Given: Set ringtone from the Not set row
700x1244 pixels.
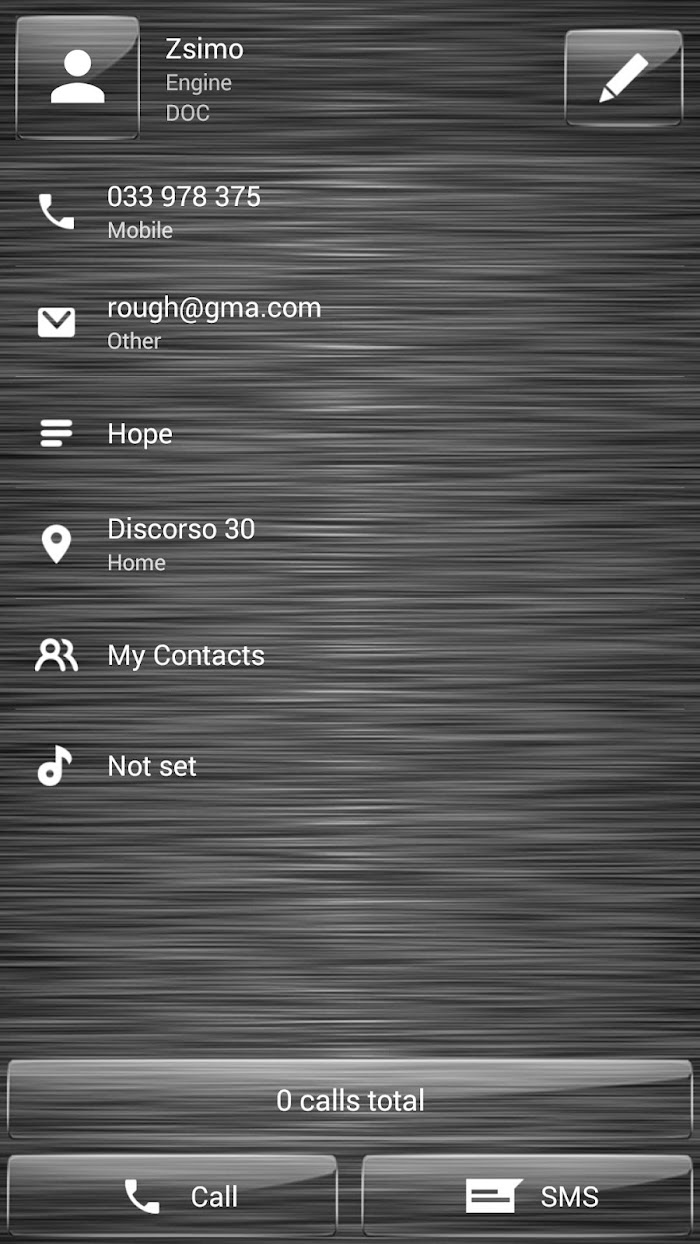Looking at the screenshot, I should coord(350,766).
